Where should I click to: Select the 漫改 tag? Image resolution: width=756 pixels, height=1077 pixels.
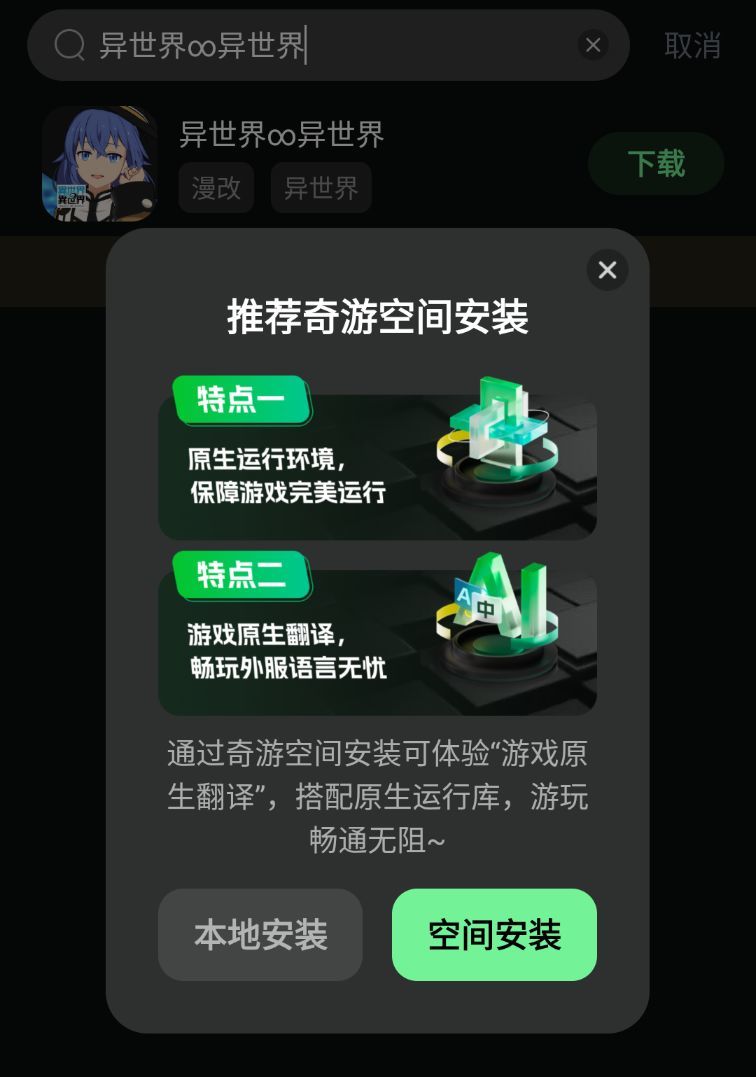coord(216,188)
